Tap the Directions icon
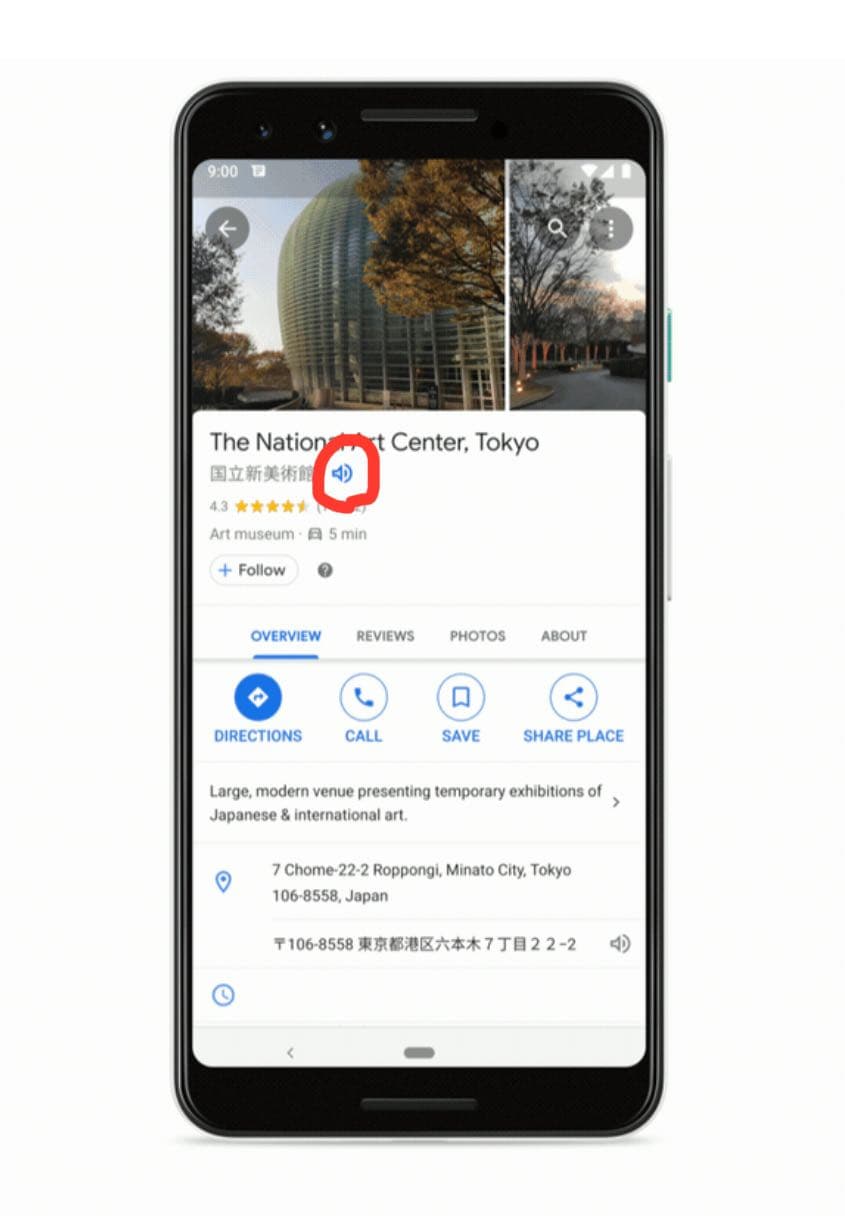This screenshot has width=845, height=1216. pyautogui.click(x=257, y=697)
